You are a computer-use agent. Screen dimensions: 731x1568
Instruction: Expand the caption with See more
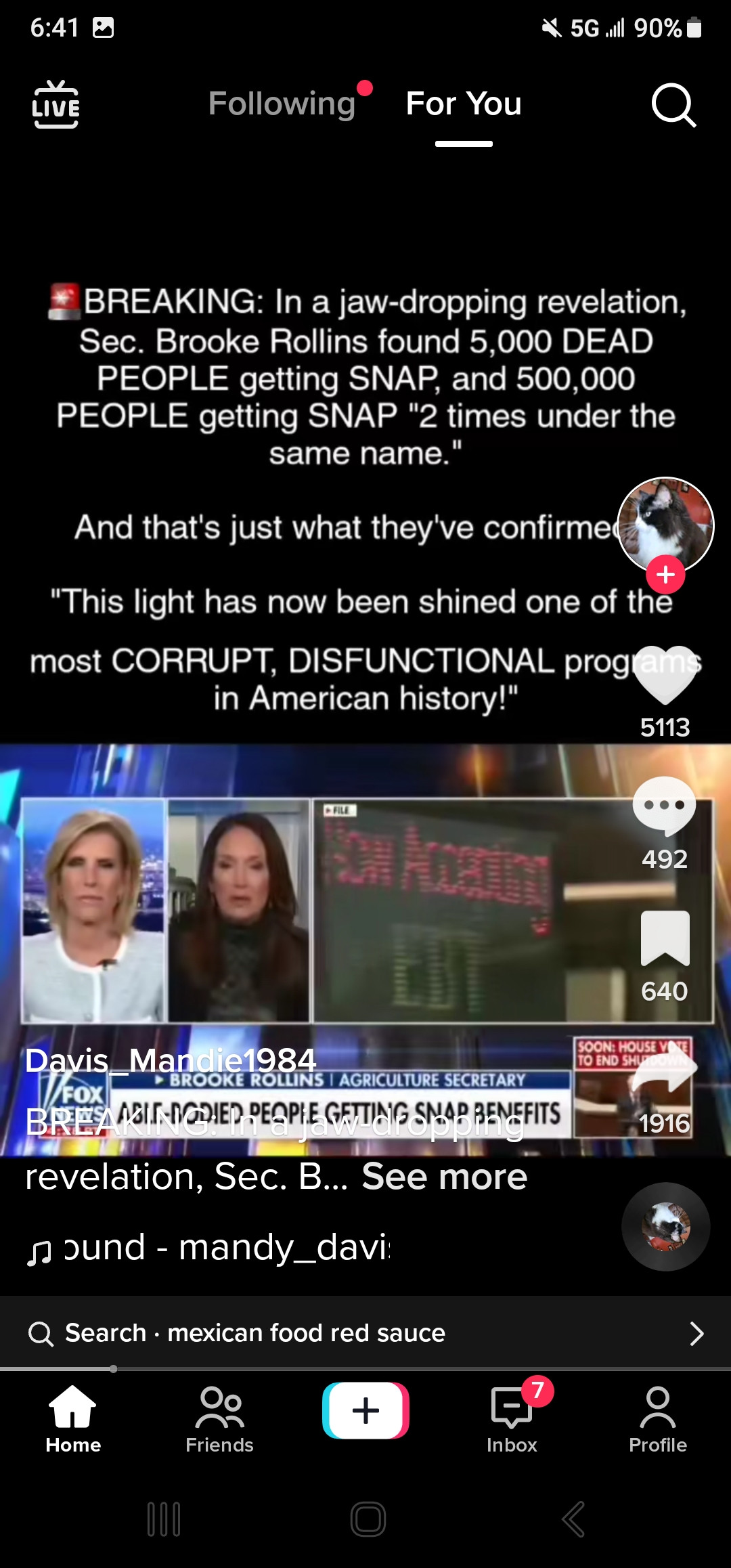pos(444,1177)
